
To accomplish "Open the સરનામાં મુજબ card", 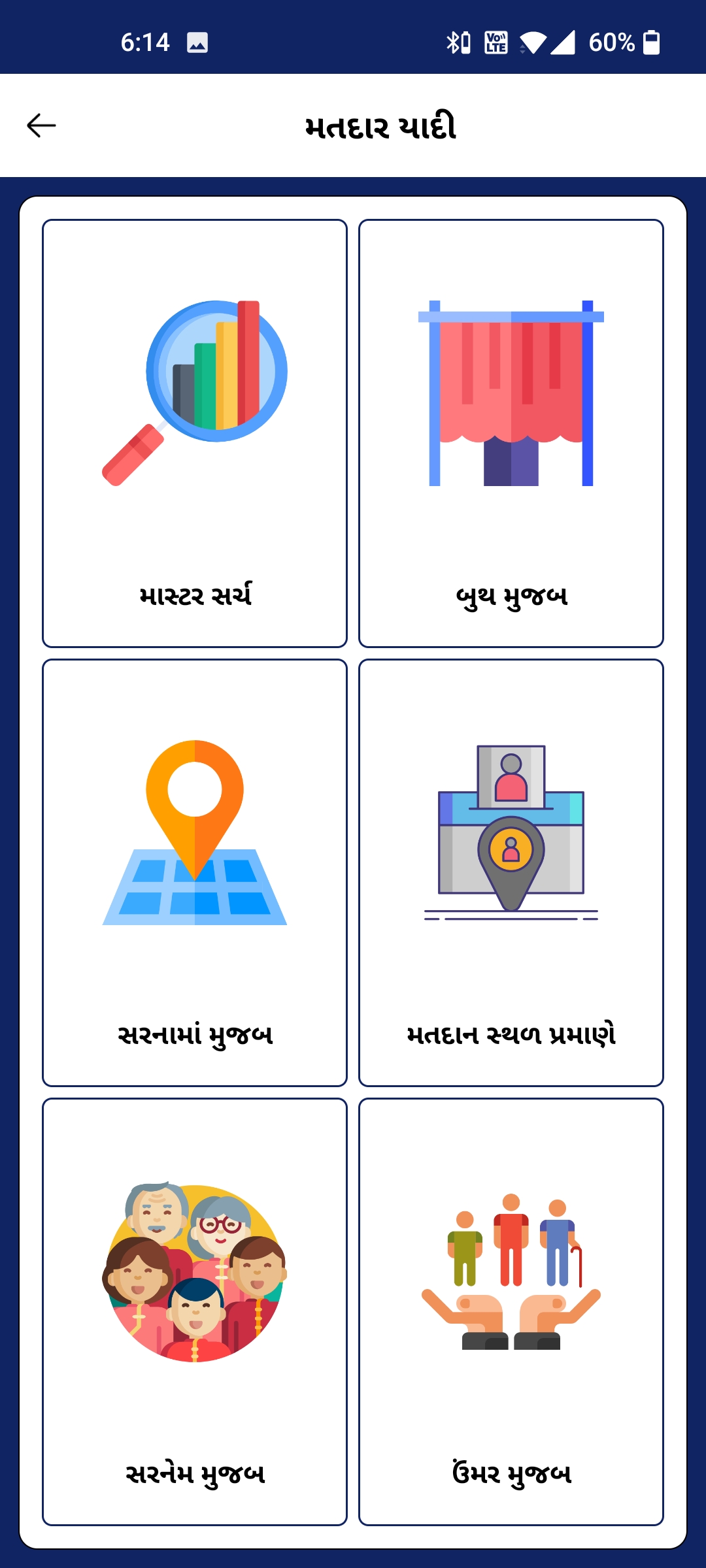I will (194, 872).
